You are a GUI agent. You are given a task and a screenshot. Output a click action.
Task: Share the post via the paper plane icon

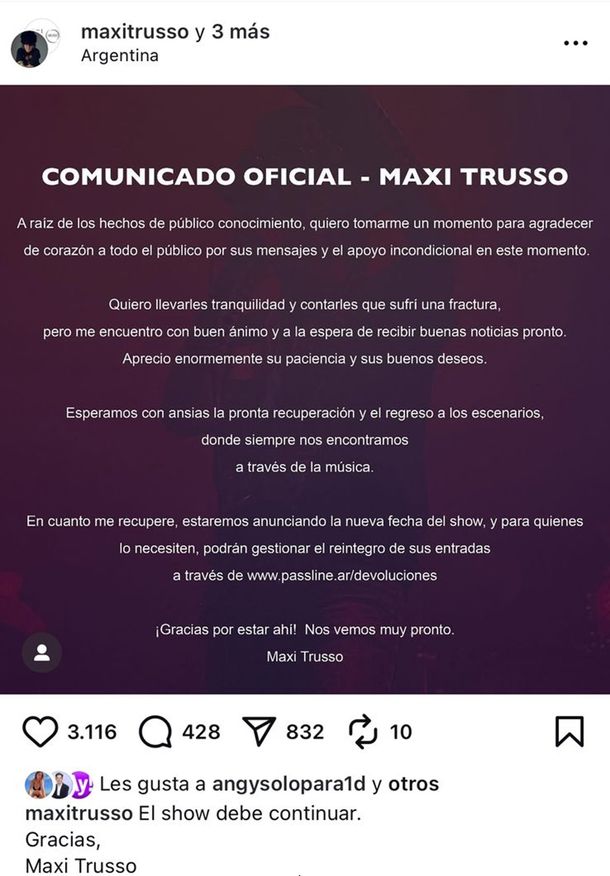pyautogui.click(x=259, y=732)
